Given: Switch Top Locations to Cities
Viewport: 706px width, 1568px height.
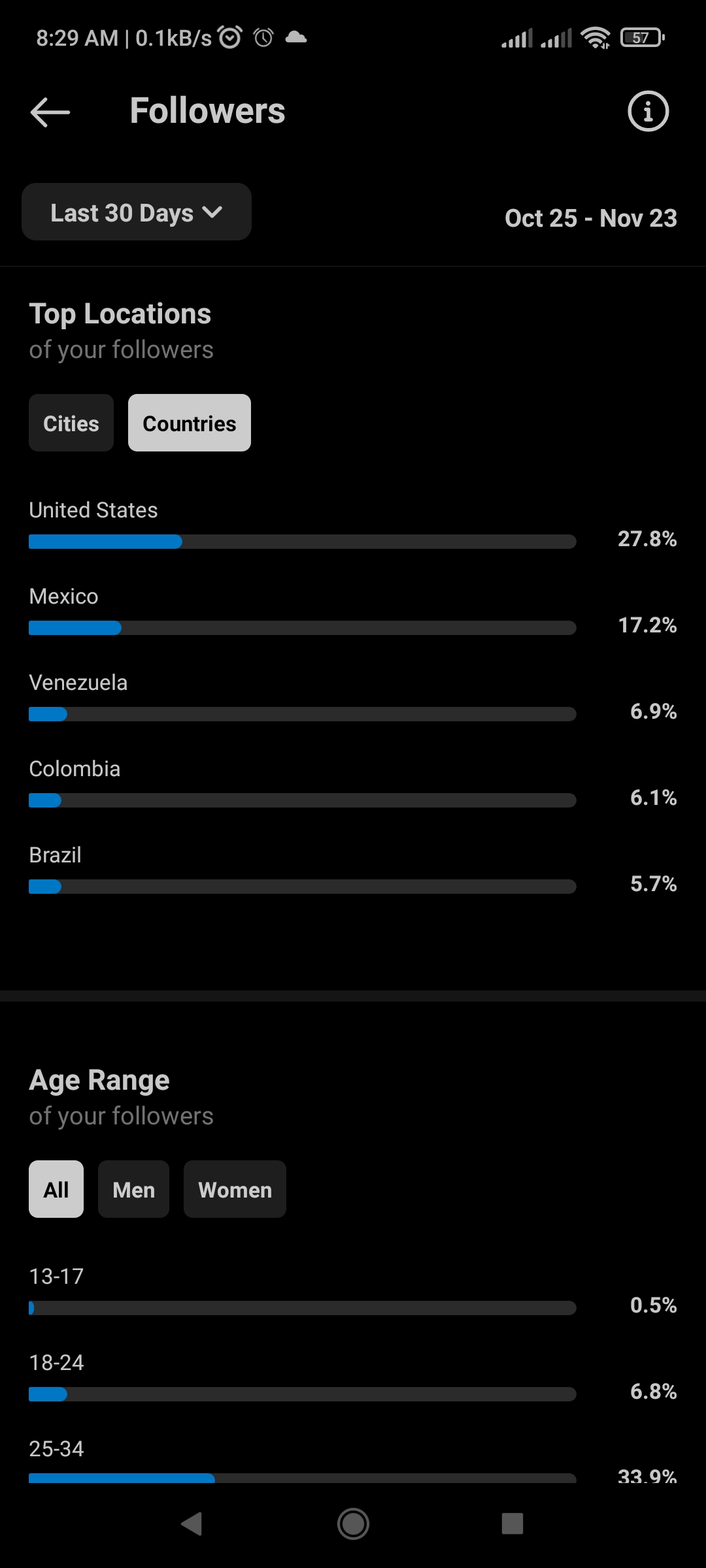Looking at the screenshot, I should pos(71,423).
